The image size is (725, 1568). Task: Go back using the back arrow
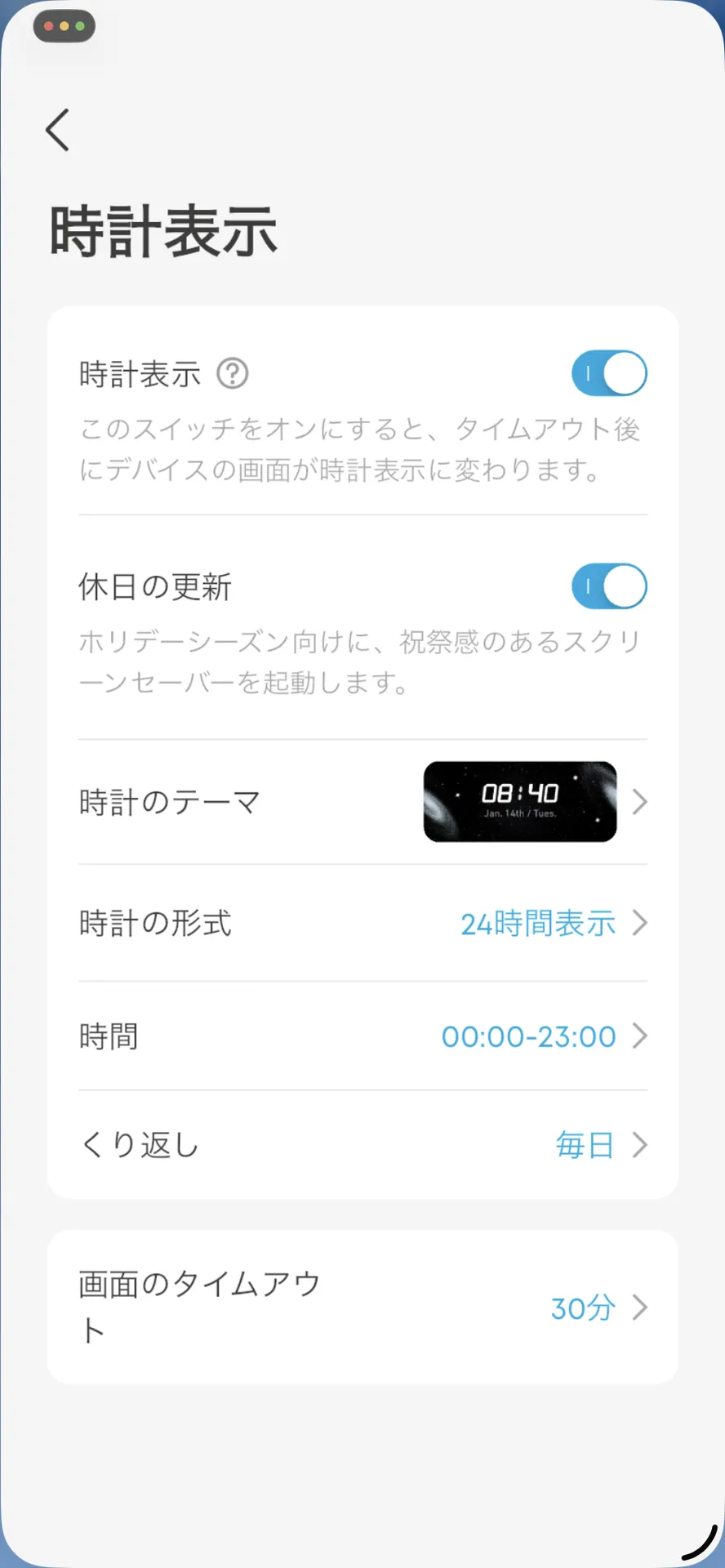(57, 130)
